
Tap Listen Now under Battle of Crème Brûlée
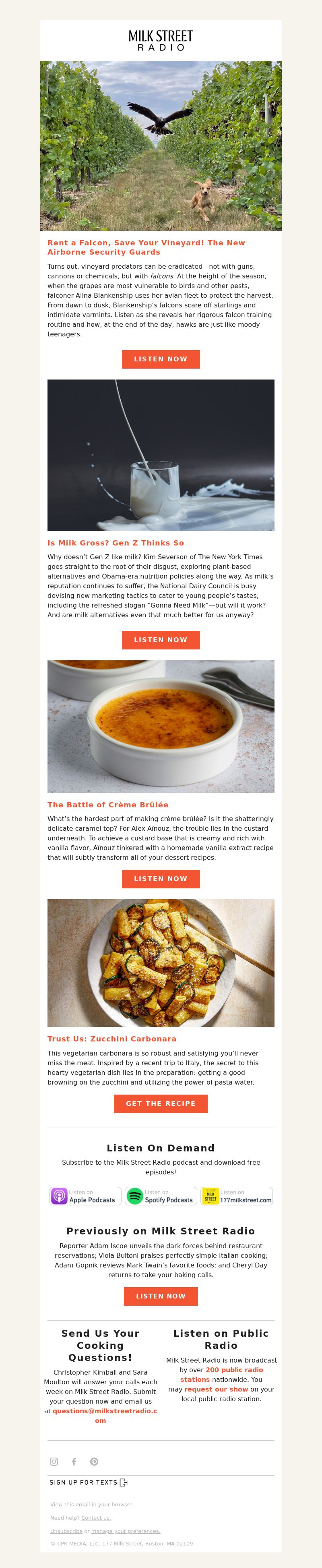(161, 878)
